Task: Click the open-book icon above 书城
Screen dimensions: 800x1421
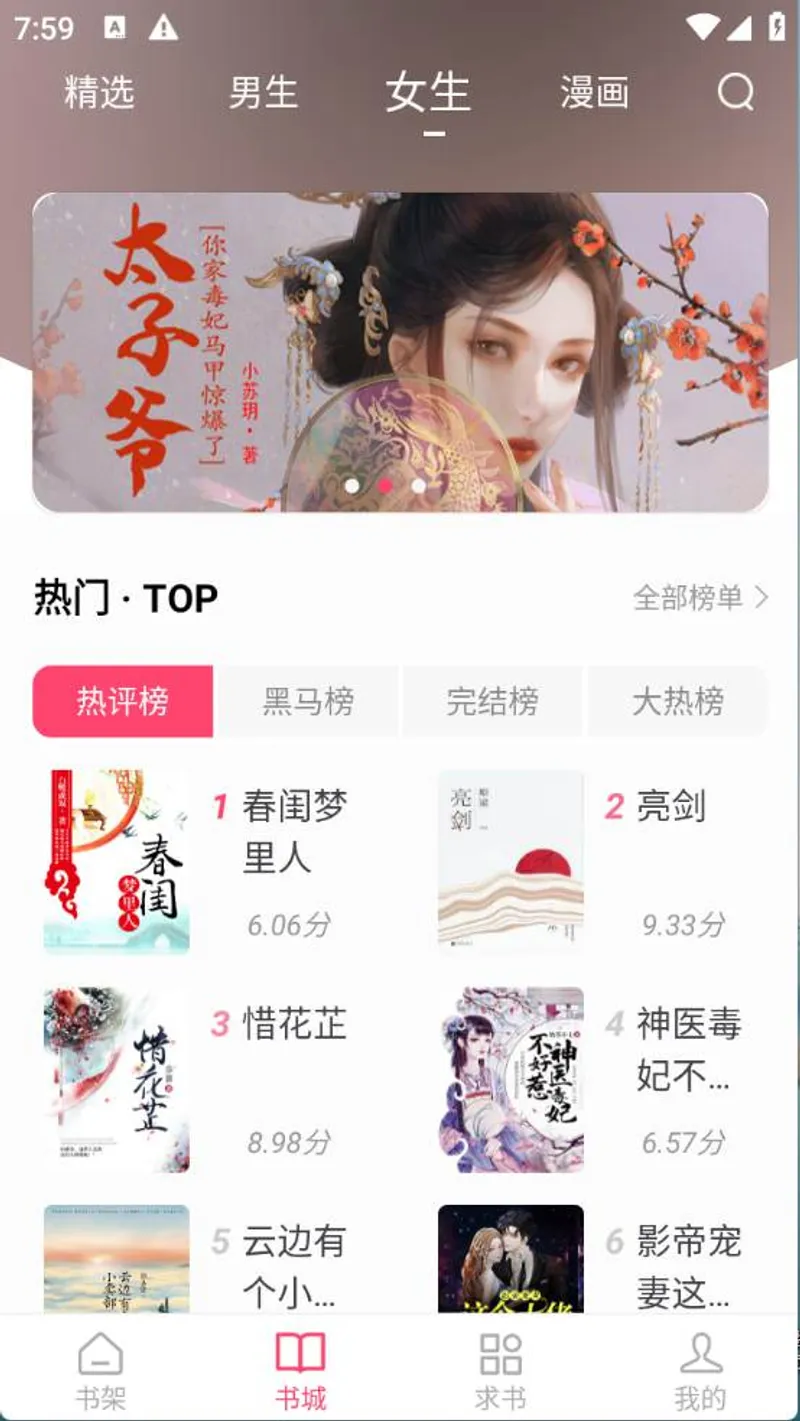Action: click(x=298, y=1355)
